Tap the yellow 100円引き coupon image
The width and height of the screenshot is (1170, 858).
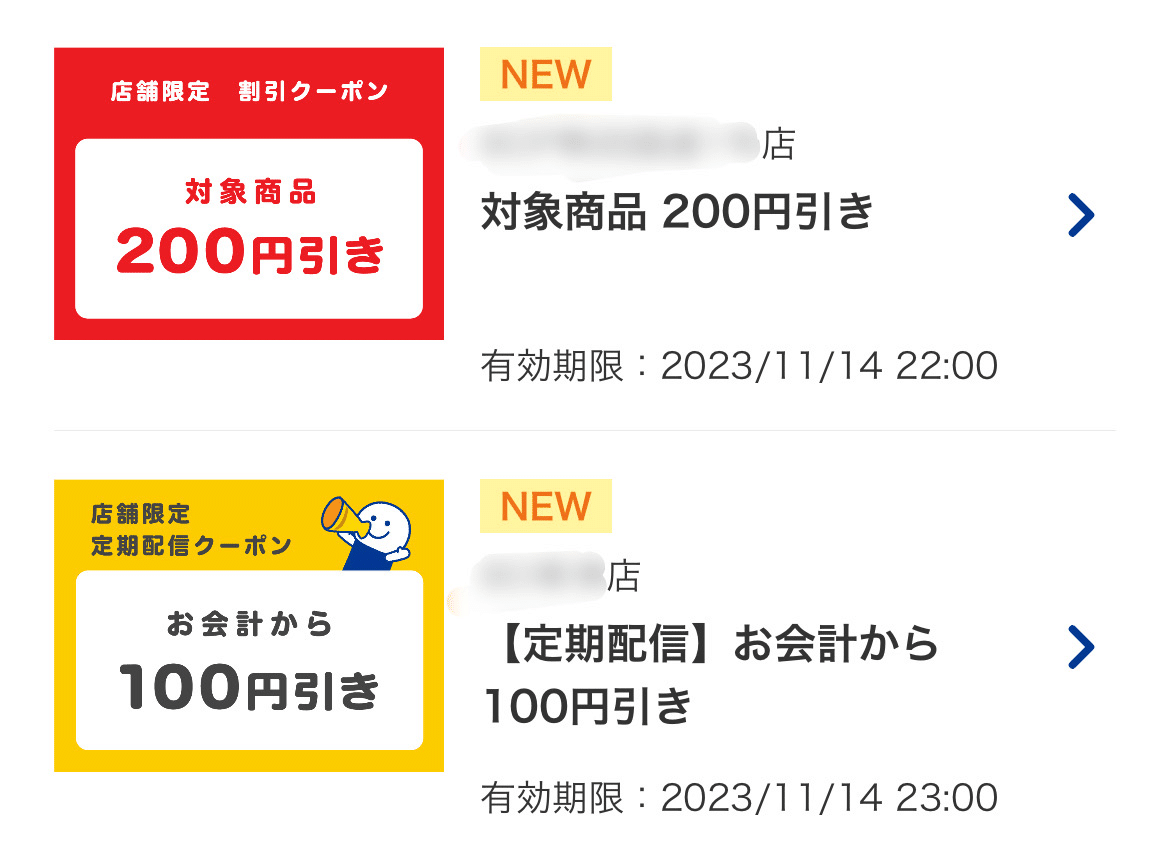click(x=248, y=626)
